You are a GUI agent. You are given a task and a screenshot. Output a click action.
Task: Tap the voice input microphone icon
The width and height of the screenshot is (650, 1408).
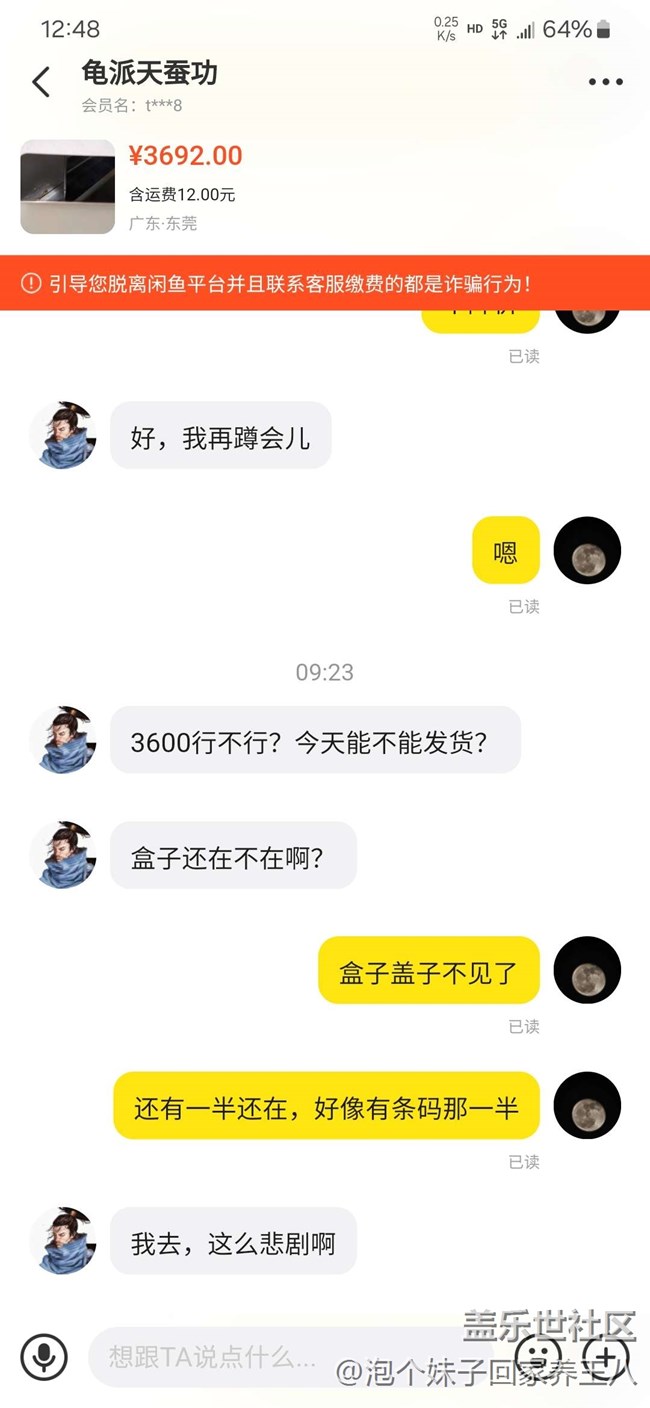pos(44,1357)
